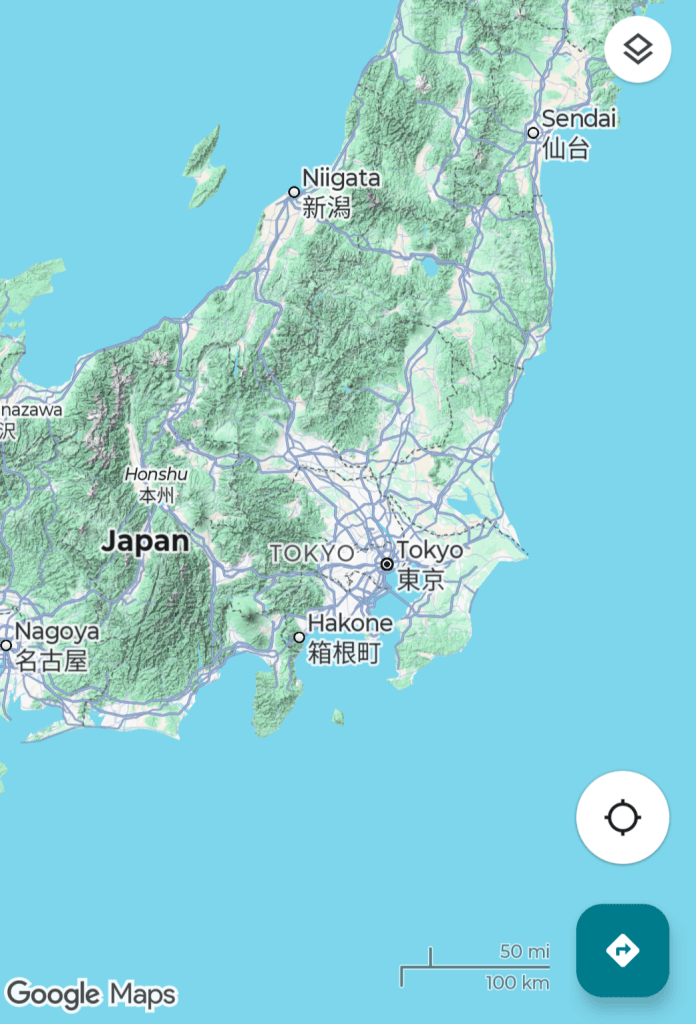This screenshot has height=1024, width=696.
Task: Center map on my current location
Action: pyautogui.click(x=622, y=817)
